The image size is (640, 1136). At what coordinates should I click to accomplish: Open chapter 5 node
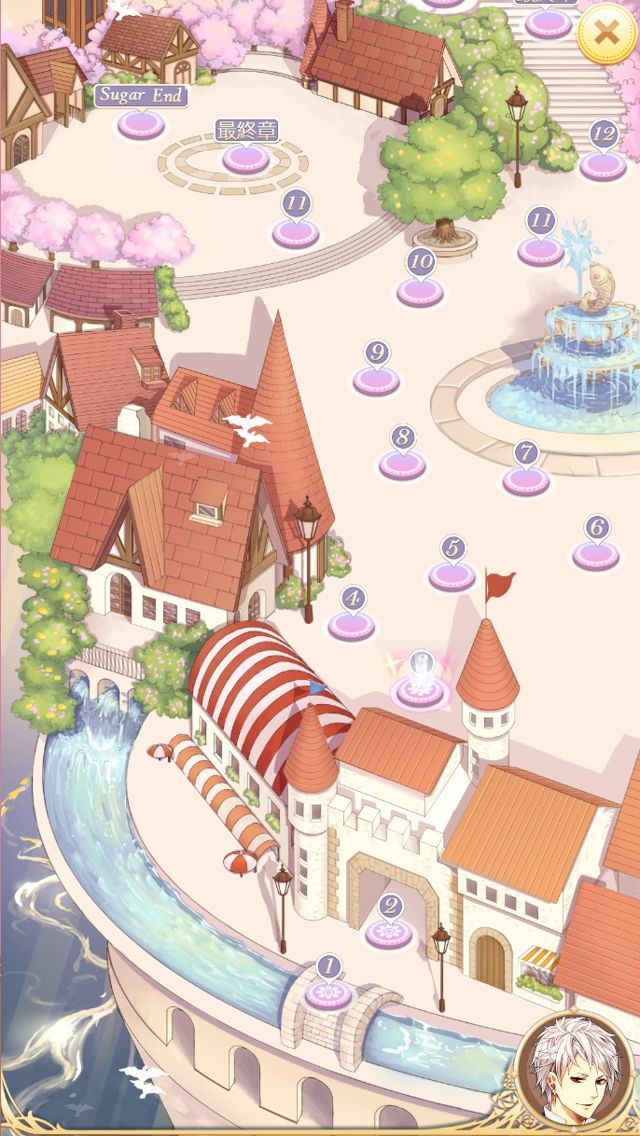click(x=452, y=574)
